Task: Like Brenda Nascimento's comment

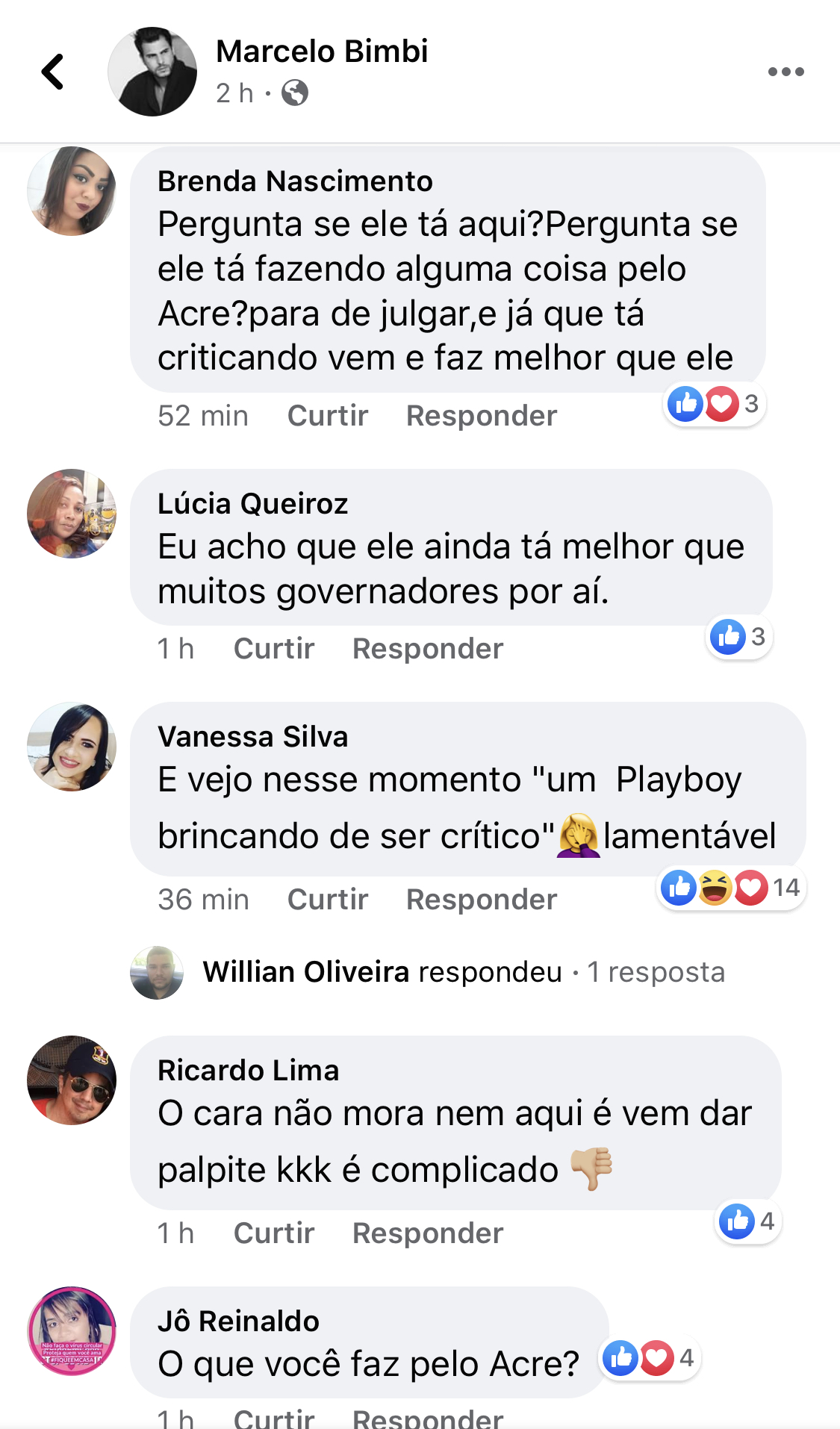Action: pos(327,416)
